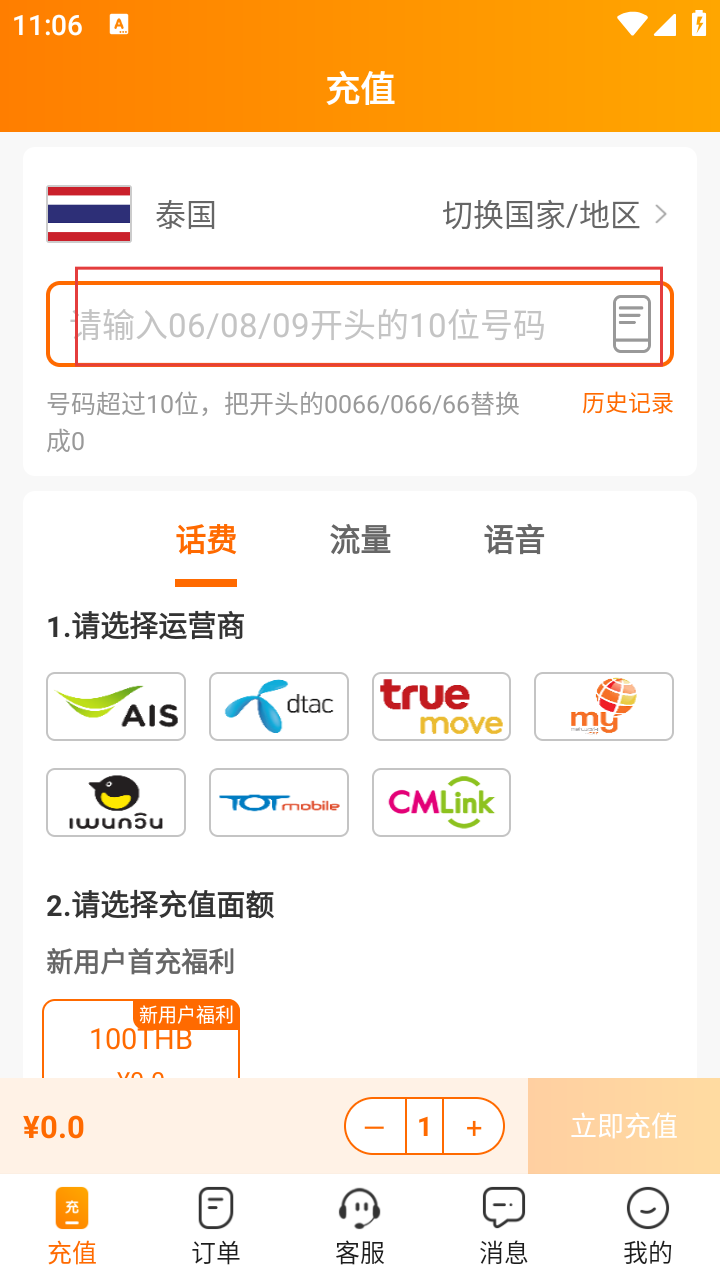The height and width of the screenshot is (1280, 720).
Task: Open 历史记录 history link
Action: pos(627,403)
